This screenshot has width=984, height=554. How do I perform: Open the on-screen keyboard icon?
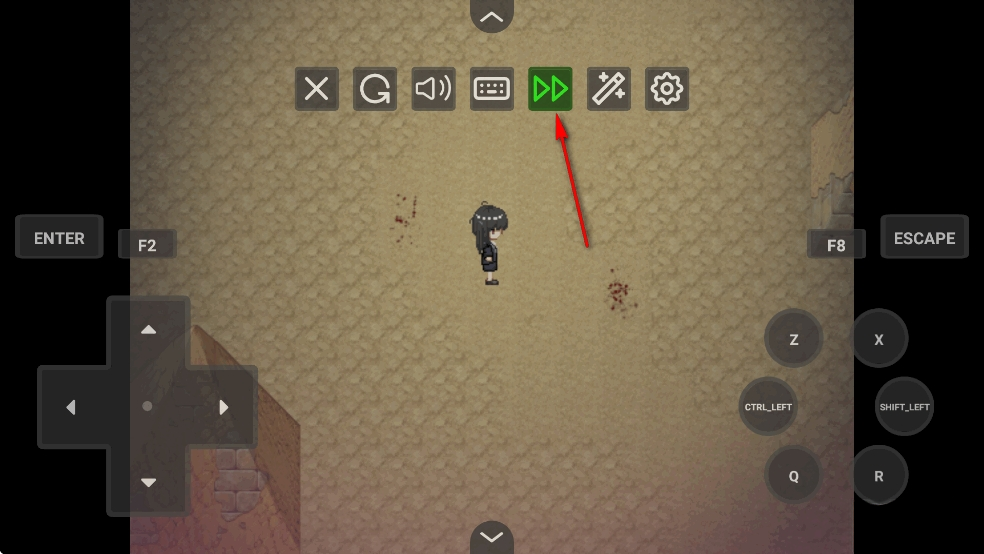coord(492,89)
